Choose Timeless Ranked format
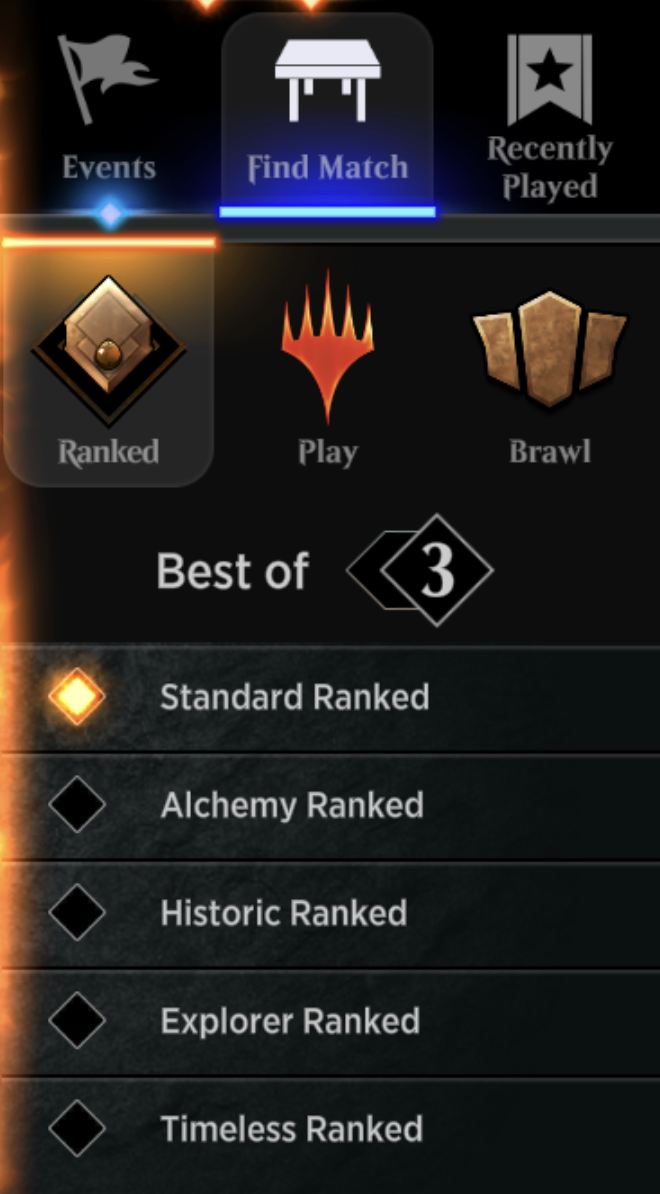 [291, 1129]
